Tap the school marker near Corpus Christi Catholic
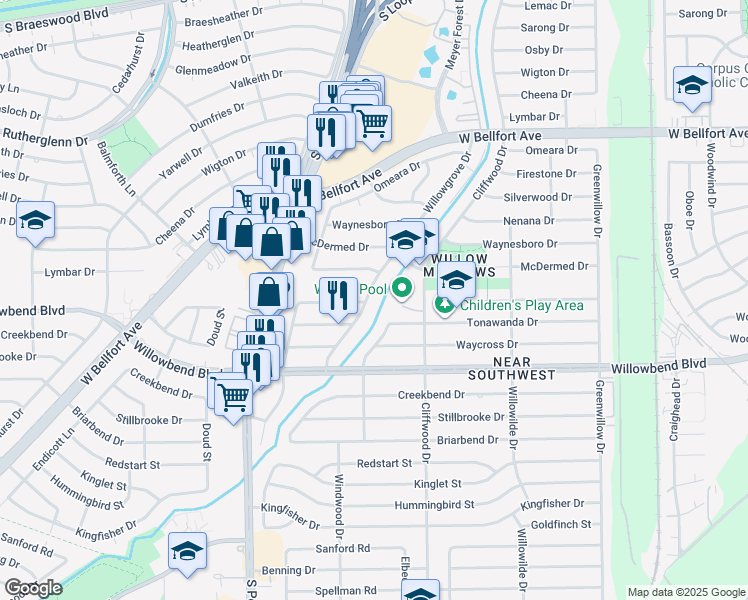The height and width of the screenshot is (600, 748). 692,85
